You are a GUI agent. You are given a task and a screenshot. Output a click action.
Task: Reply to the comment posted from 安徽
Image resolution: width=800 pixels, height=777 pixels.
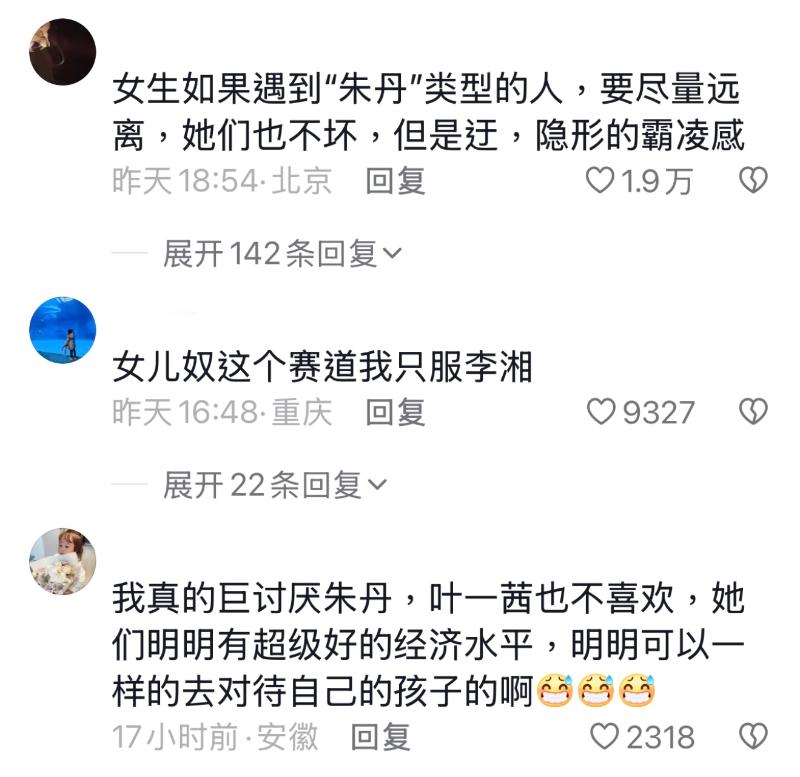tap(381, 738)
